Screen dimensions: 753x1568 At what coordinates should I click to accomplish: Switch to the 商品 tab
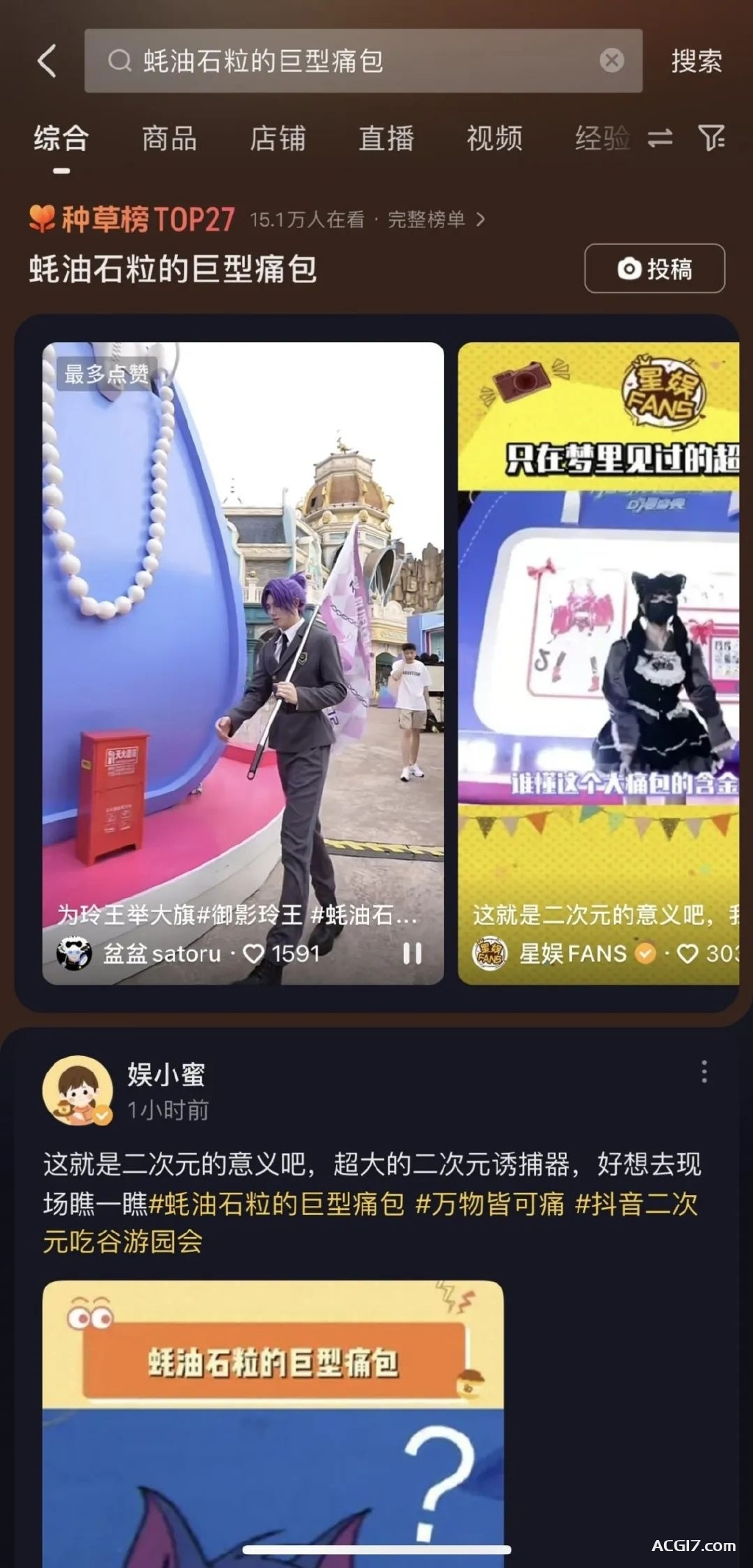click(169, 138)
